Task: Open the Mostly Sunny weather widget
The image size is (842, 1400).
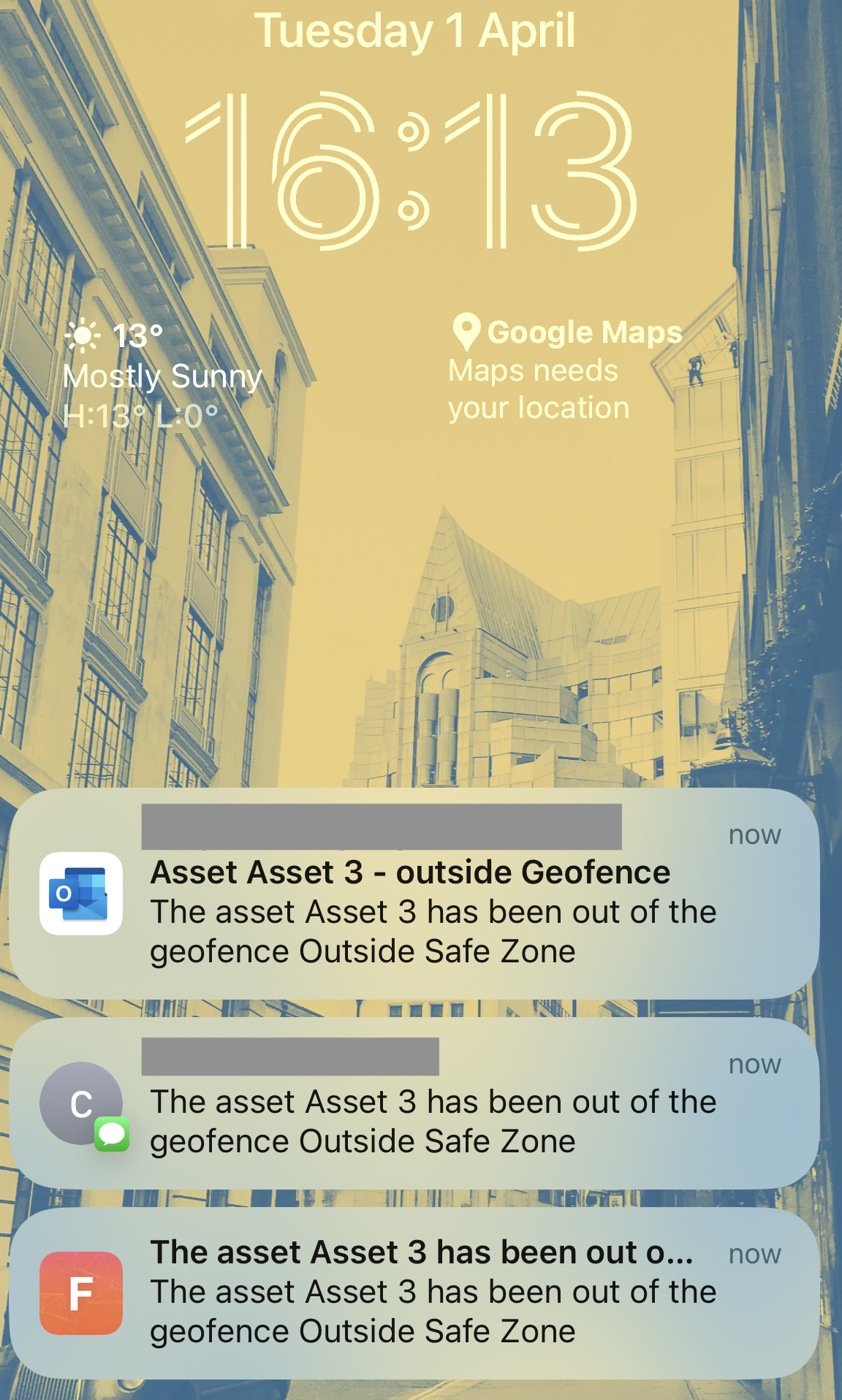Action: 162,376
